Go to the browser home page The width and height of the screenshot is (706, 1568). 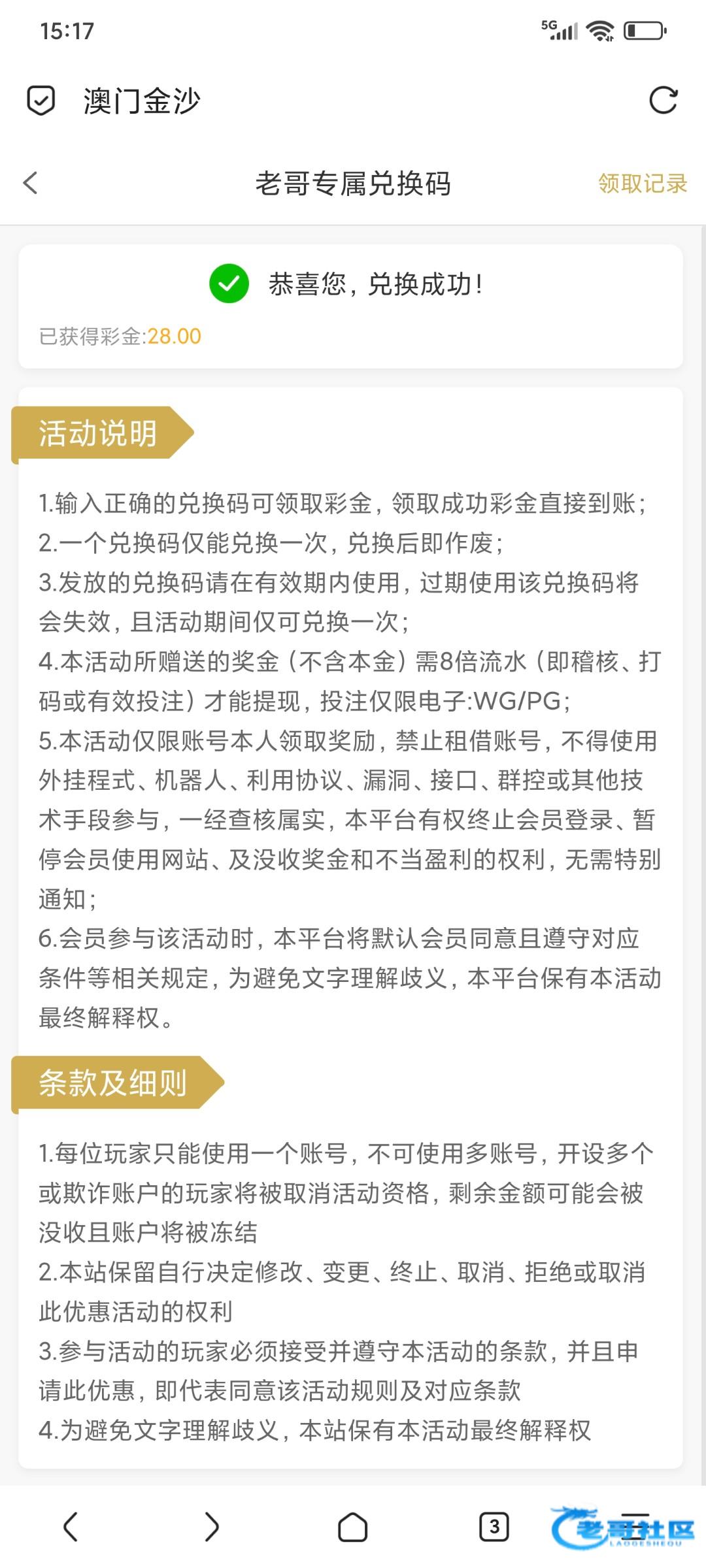click(352, 1527)
